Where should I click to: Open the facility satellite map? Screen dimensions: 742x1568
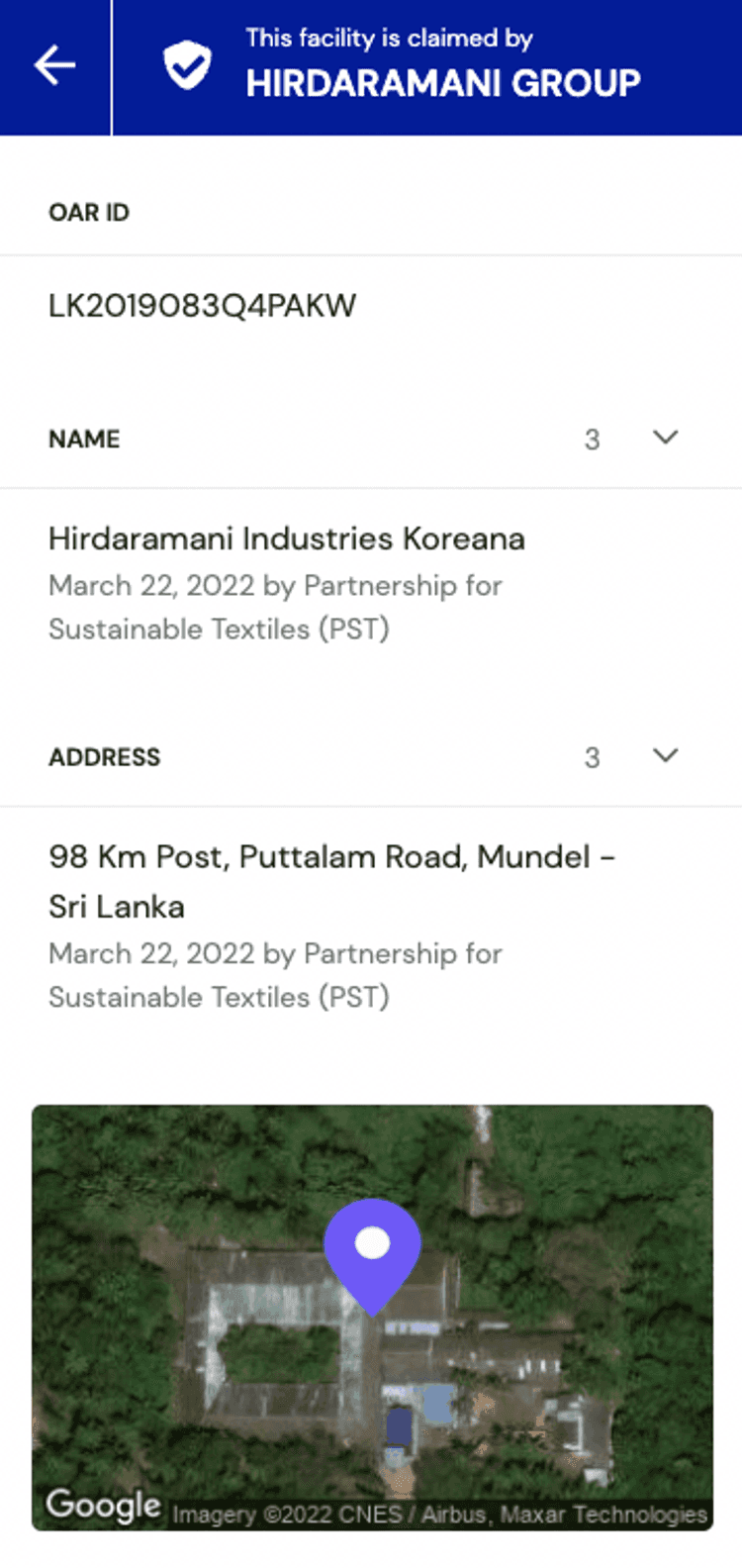coord(372,1318)
